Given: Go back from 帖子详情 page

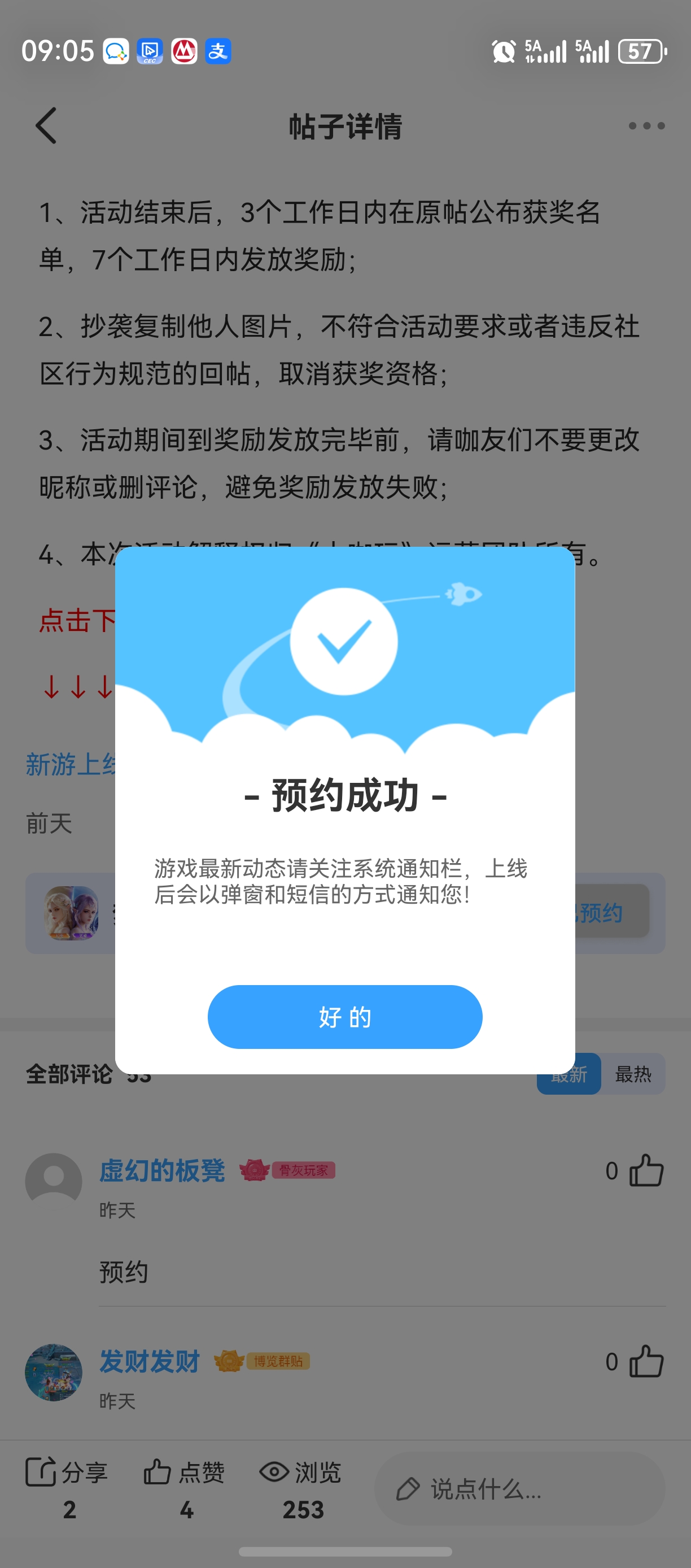Looking at the screenshot, I should point(47,125).
